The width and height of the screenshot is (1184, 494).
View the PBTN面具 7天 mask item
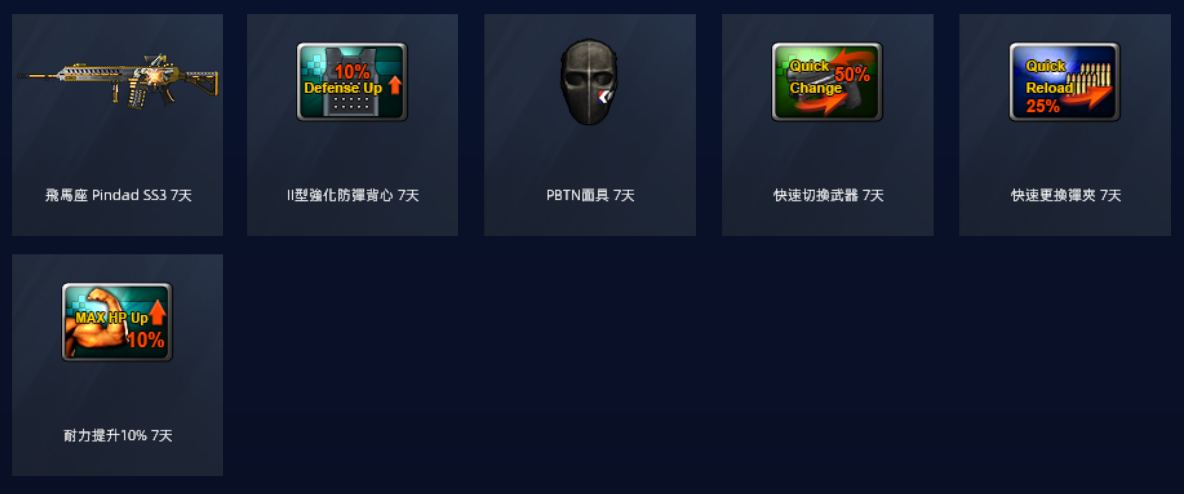point(589,125)
